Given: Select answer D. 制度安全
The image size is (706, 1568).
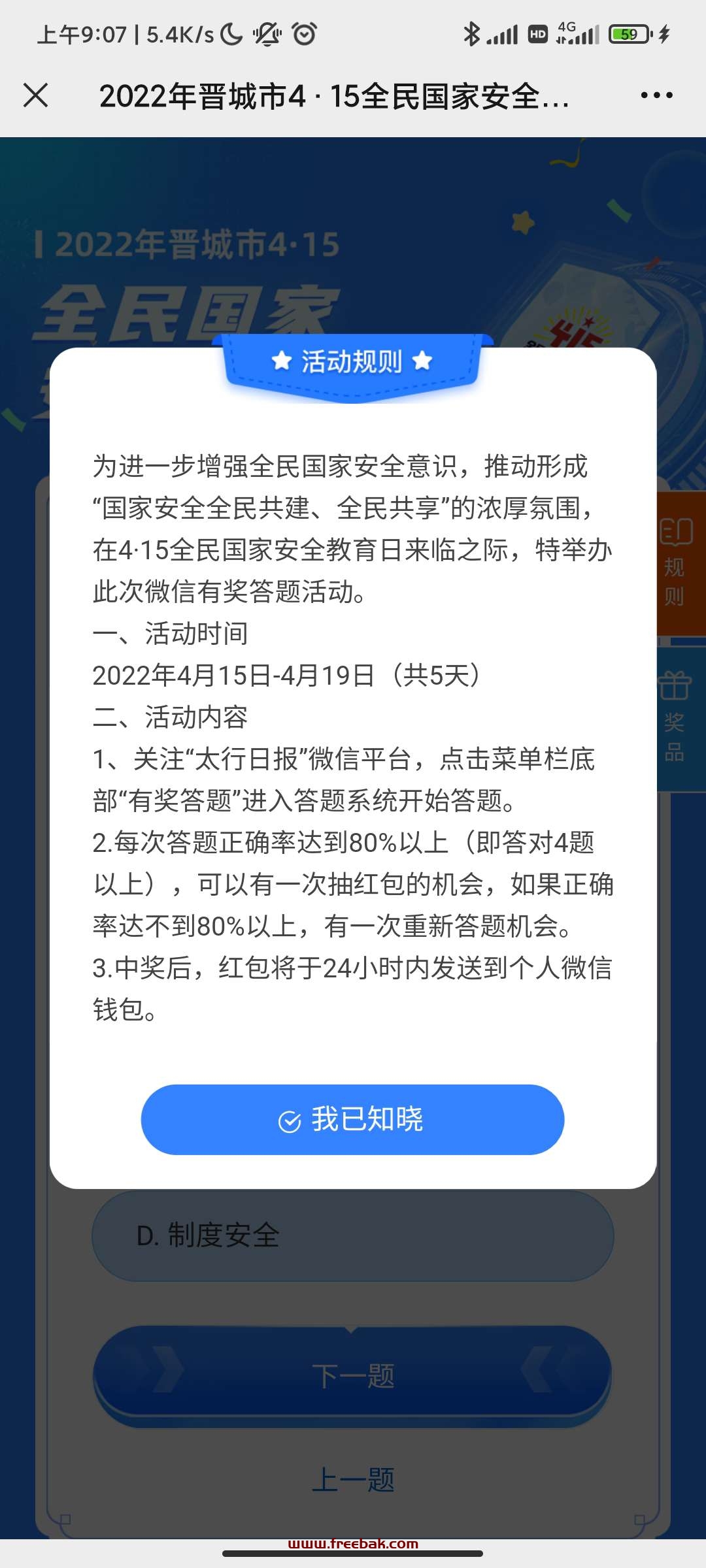Looking at the screenshot, I should [352, 1235].
